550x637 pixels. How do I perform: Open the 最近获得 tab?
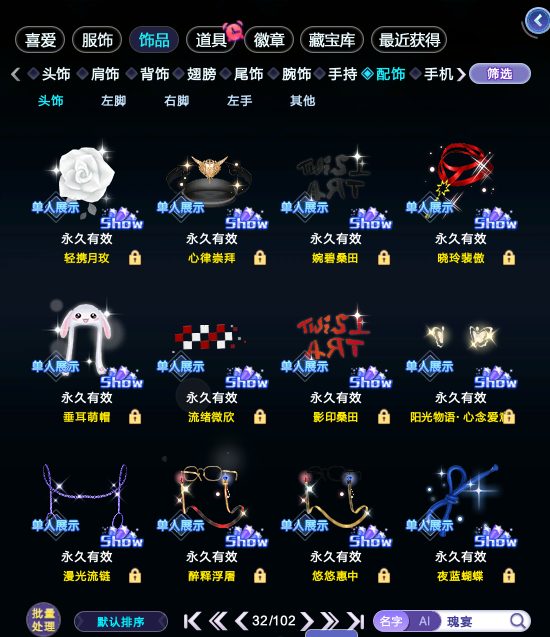click(409, 40)
